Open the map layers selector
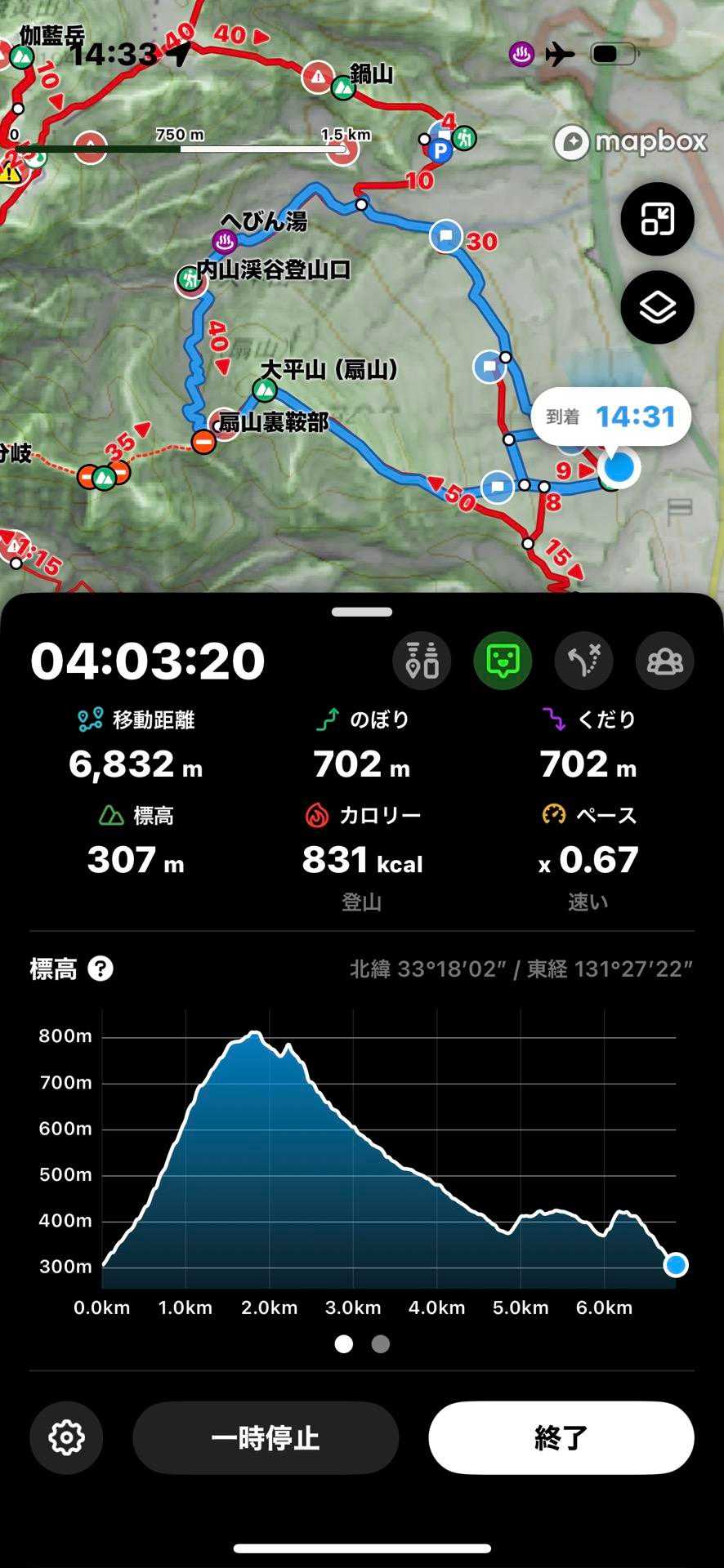 click(657, 308)
